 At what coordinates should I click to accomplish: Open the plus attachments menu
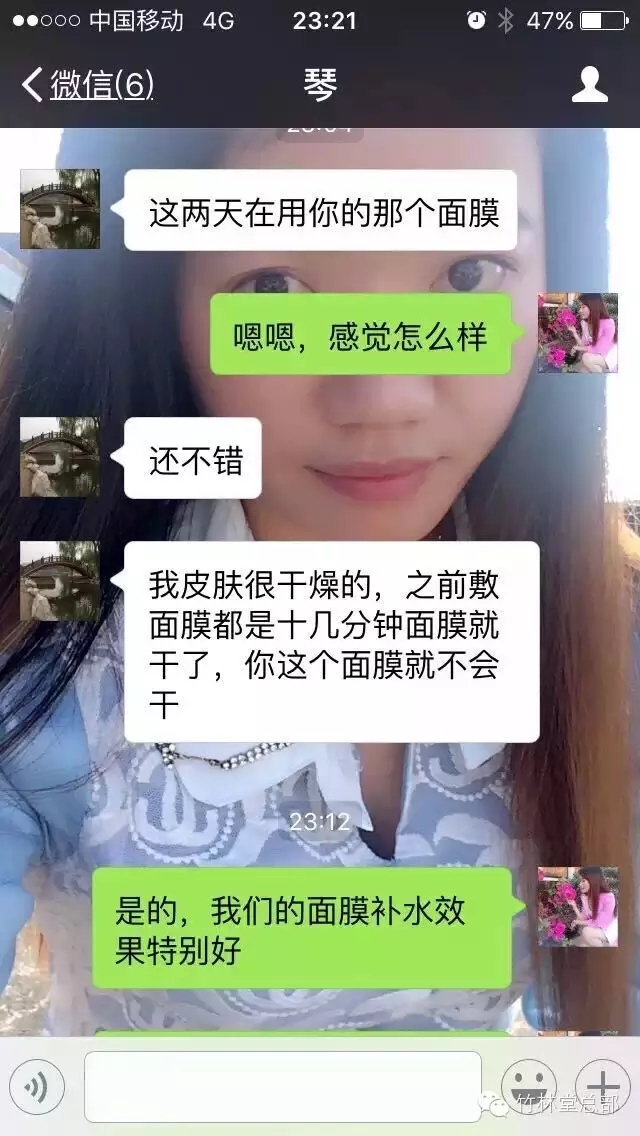(x=603, y=1085)
